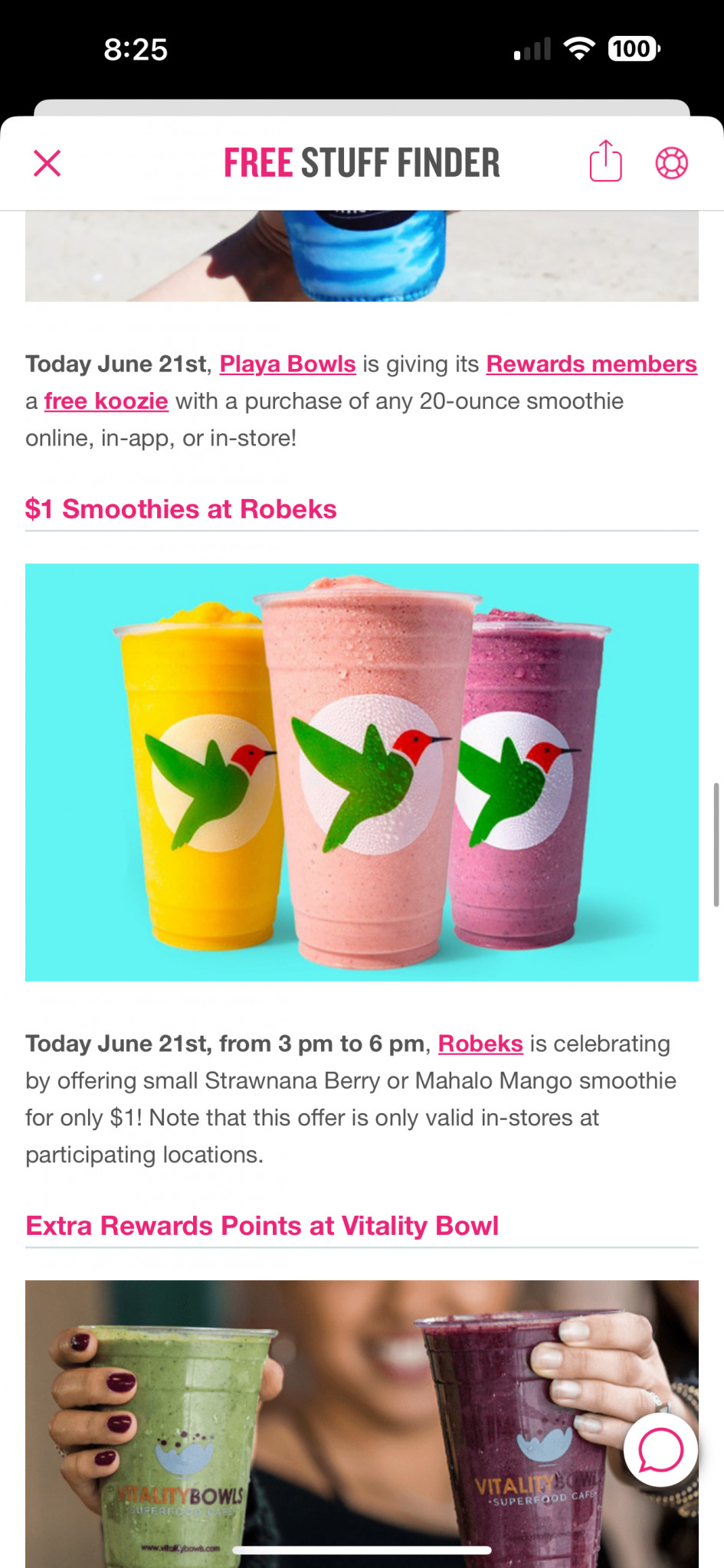
Task: Open the Playa Bowls link
Action: 287,364
